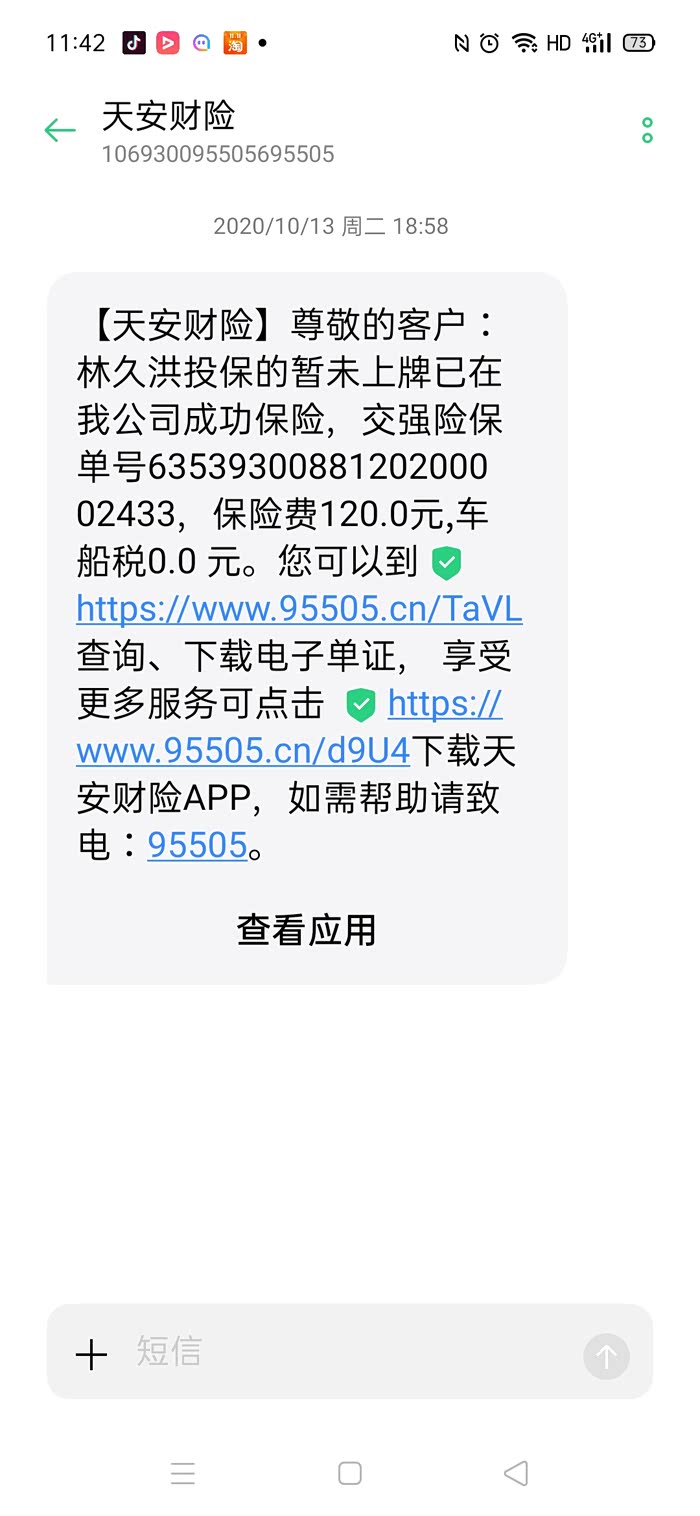Tap the 查看应用 button
Screen dimensions: 700x1516
point(307,930)
